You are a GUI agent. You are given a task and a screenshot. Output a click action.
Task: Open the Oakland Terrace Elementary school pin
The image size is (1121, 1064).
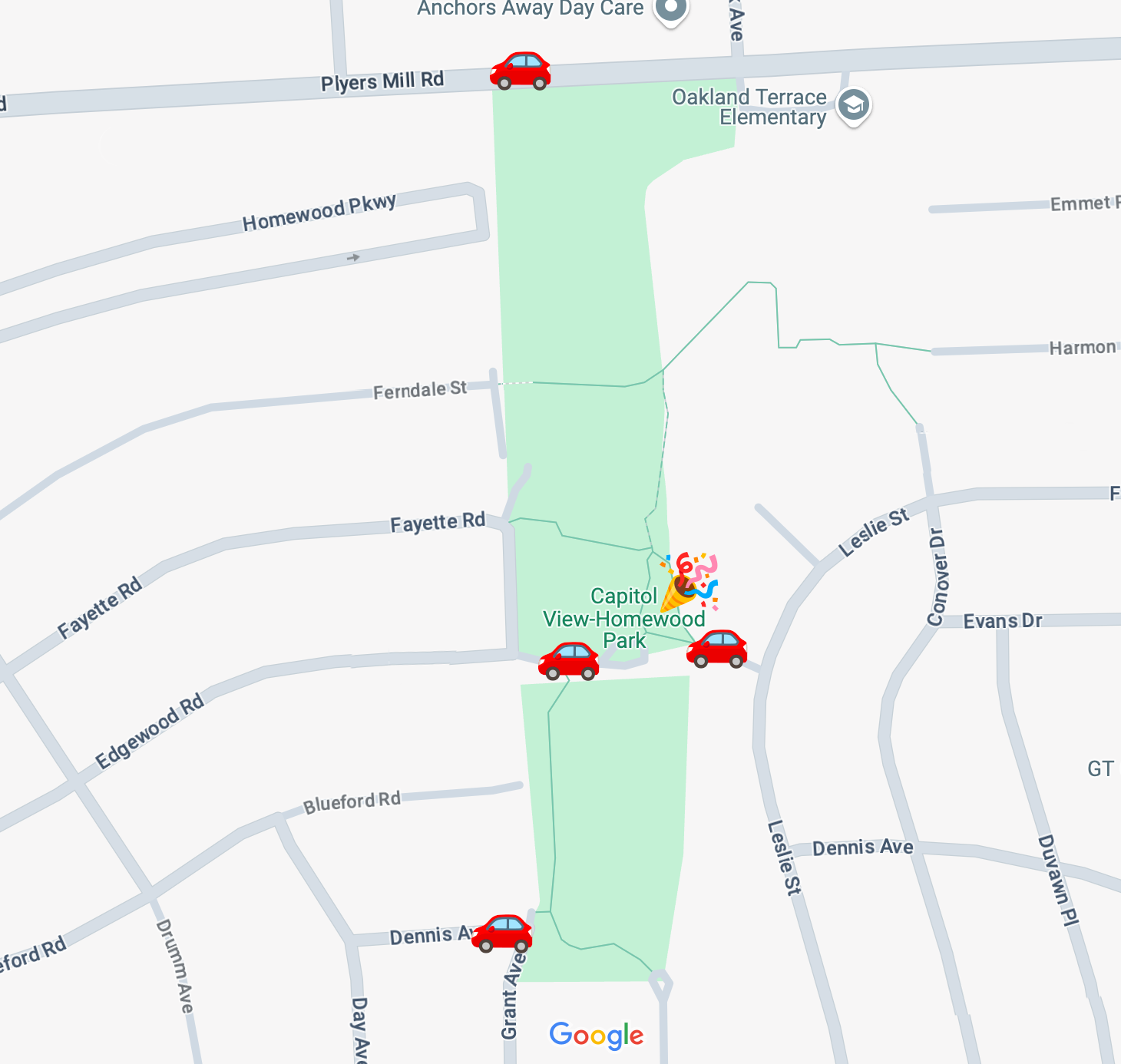(x=853, y=105)
